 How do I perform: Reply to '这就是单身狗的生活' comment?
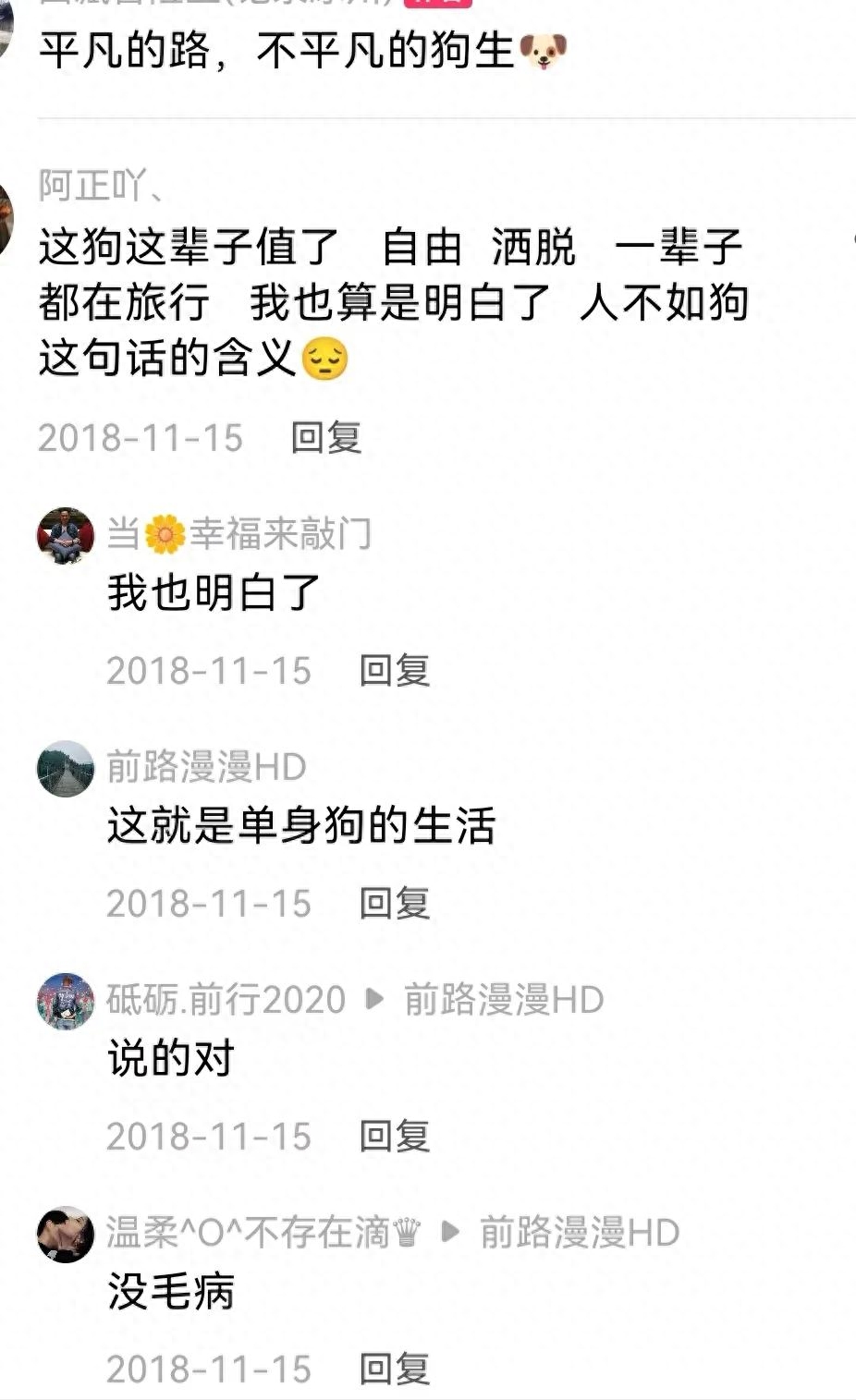pyautogui.click(x=394, y=903)
